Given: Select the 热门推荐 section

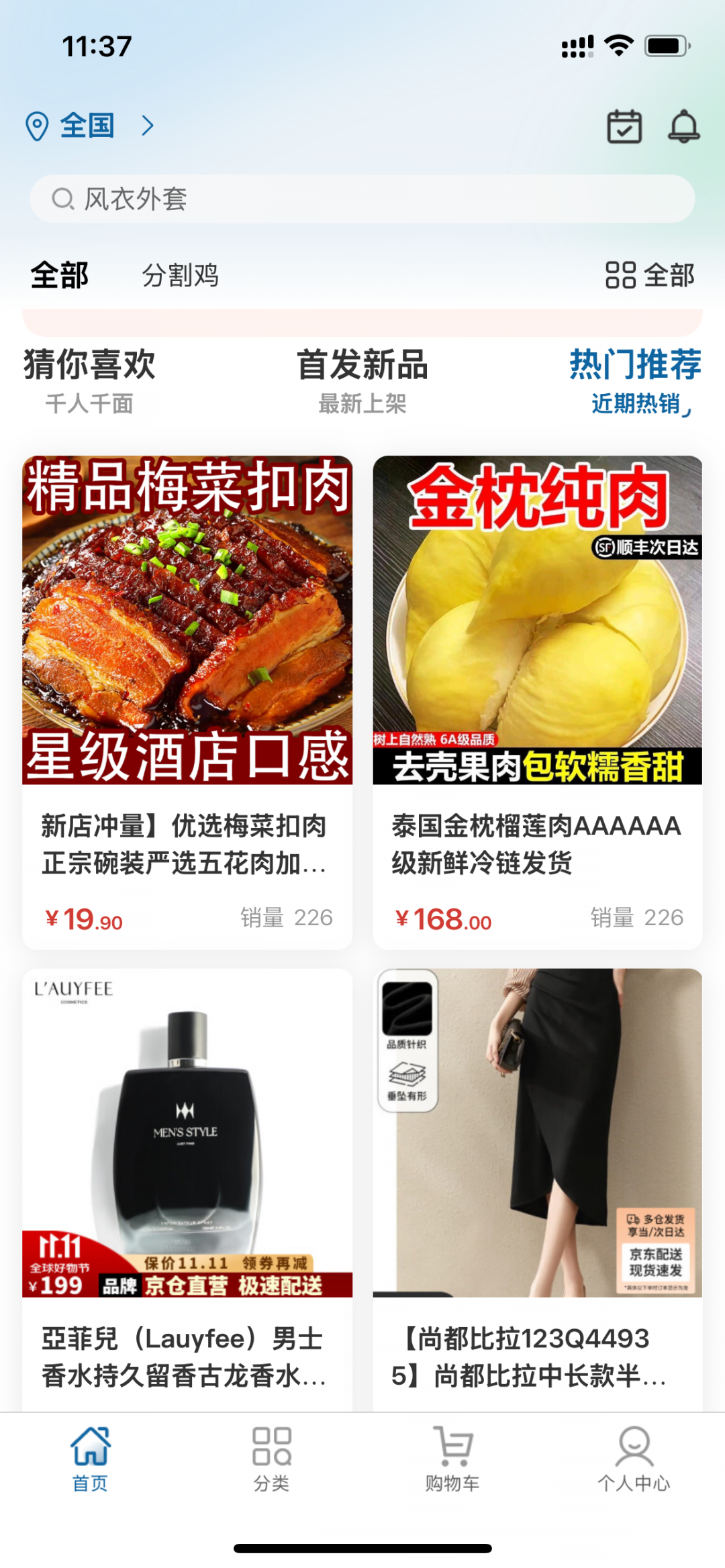Looking at the screenshot, I should pos(635,380).
